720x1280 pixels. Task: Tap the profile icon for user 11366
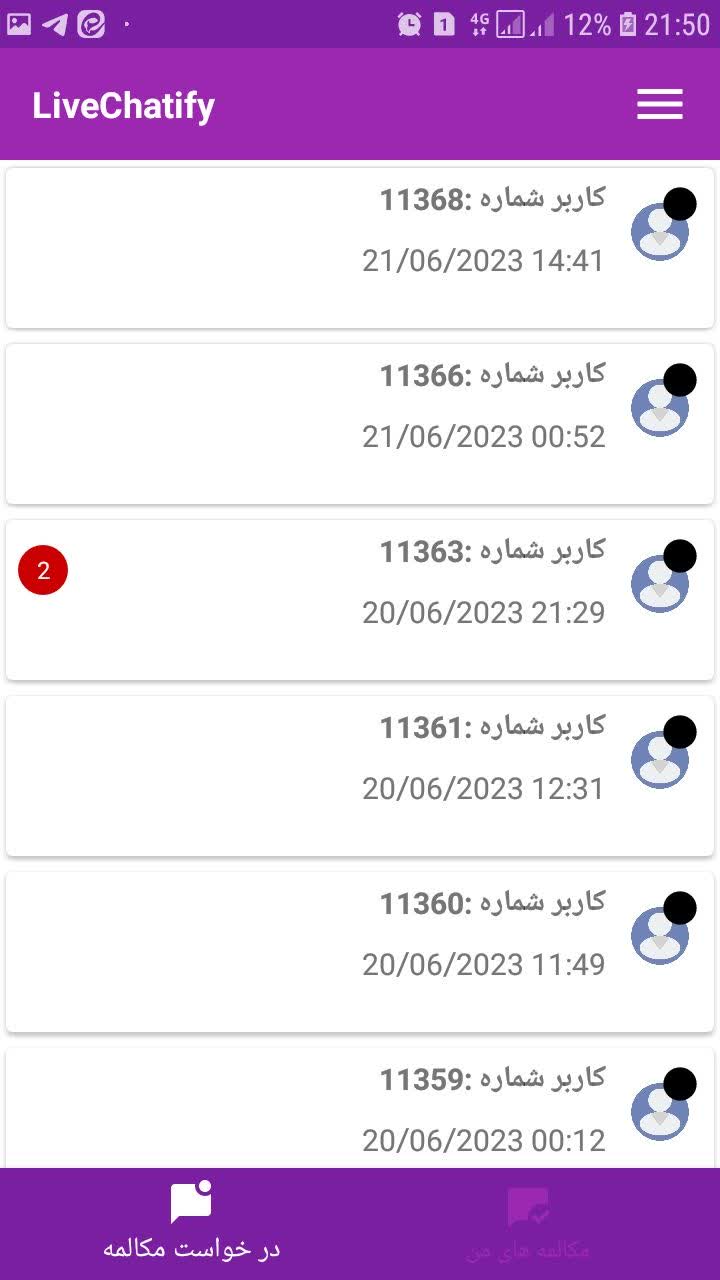tap(660, 405)
